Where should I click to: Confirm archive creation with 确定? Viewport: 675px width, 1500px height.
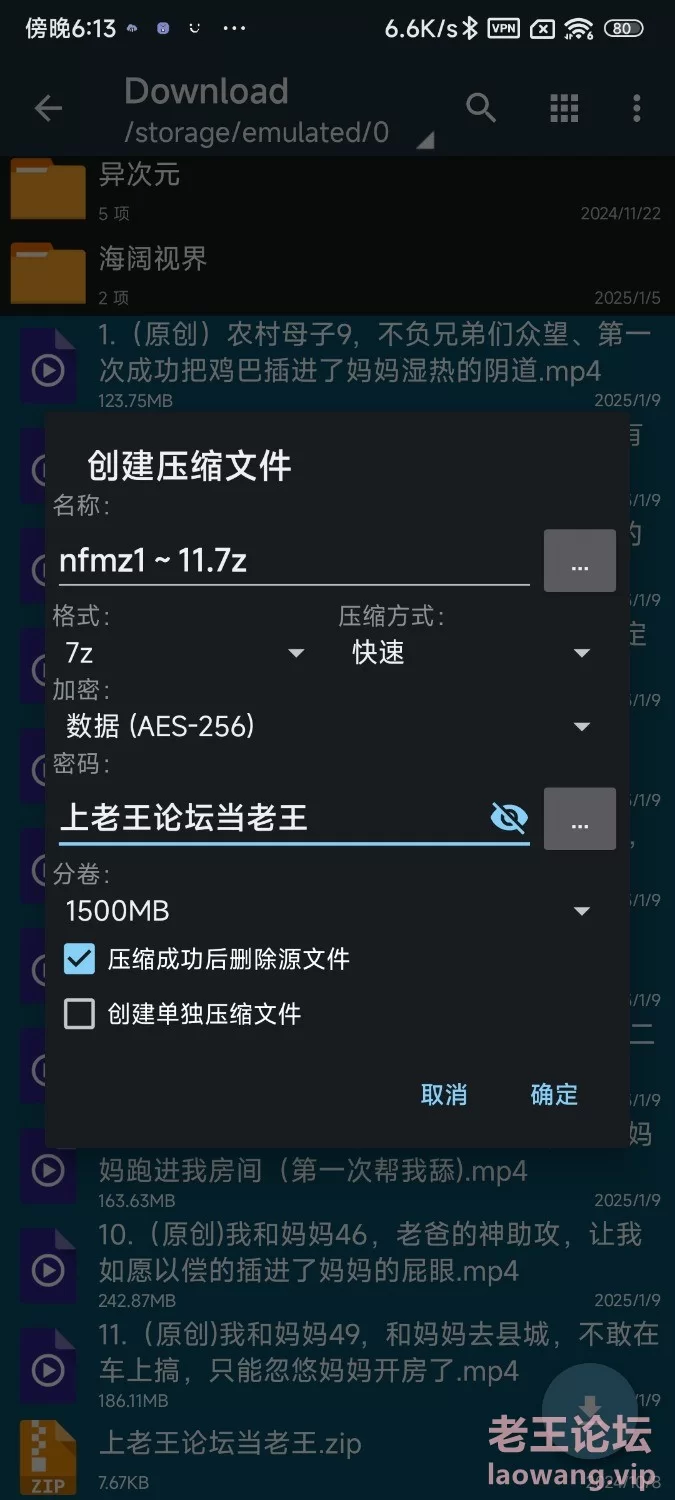tap(554, 1094)
